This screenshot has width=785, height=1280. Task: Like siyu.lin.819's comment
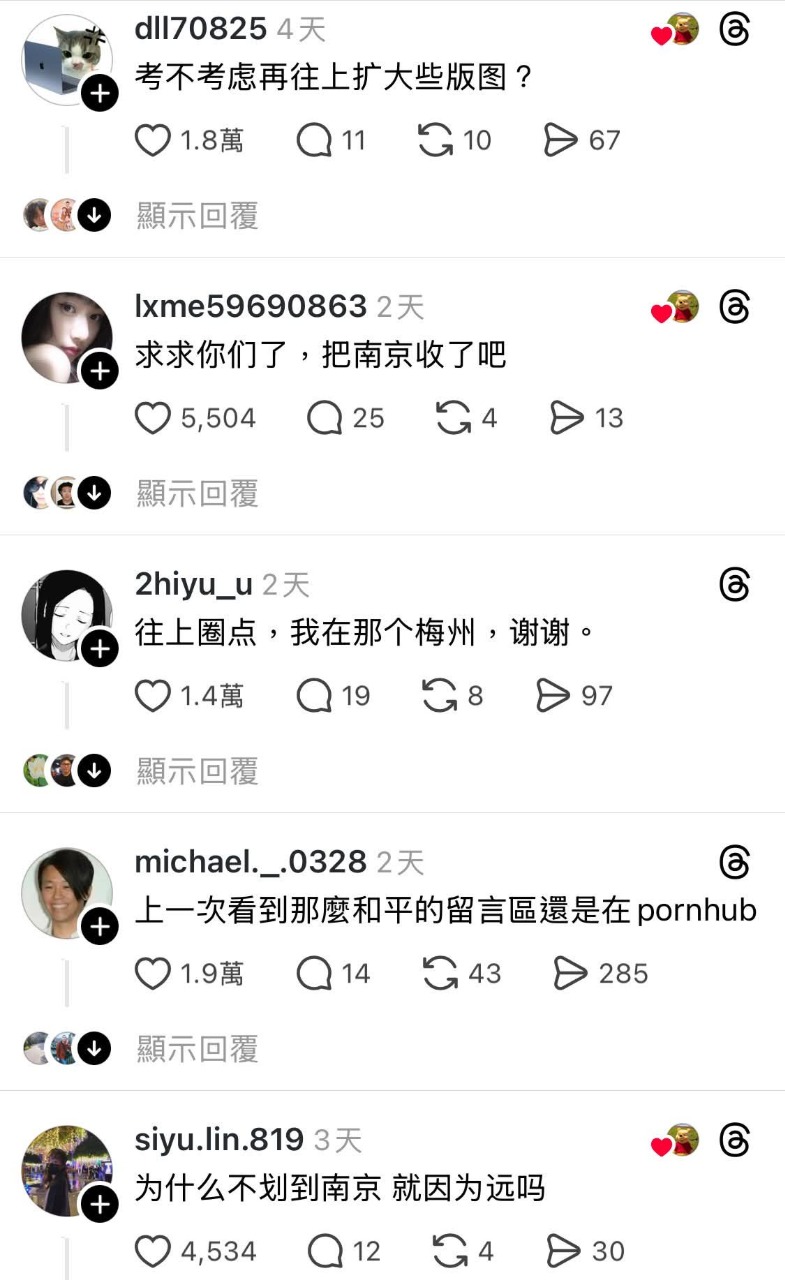coord(153,1251)
